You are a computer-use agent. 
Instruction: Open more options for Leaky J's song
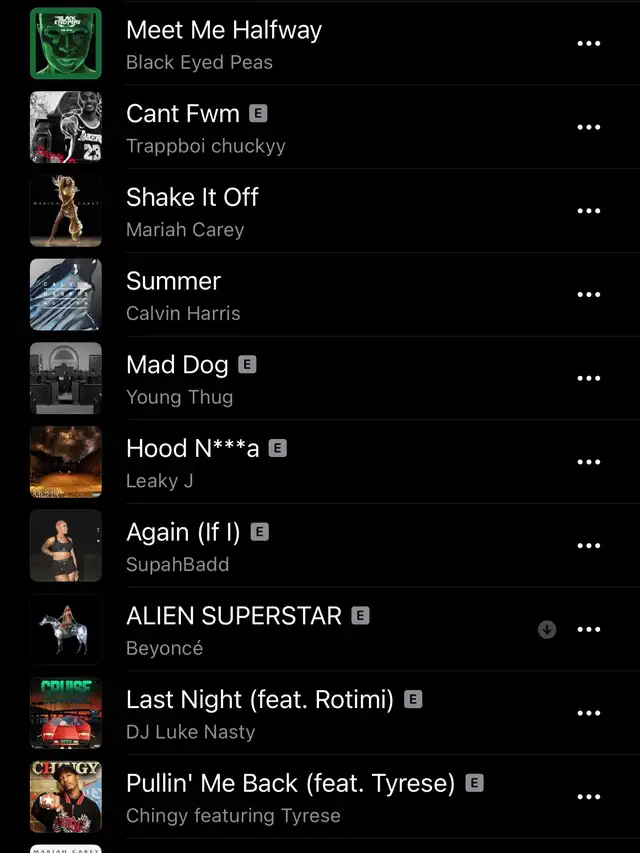point(589,462)
